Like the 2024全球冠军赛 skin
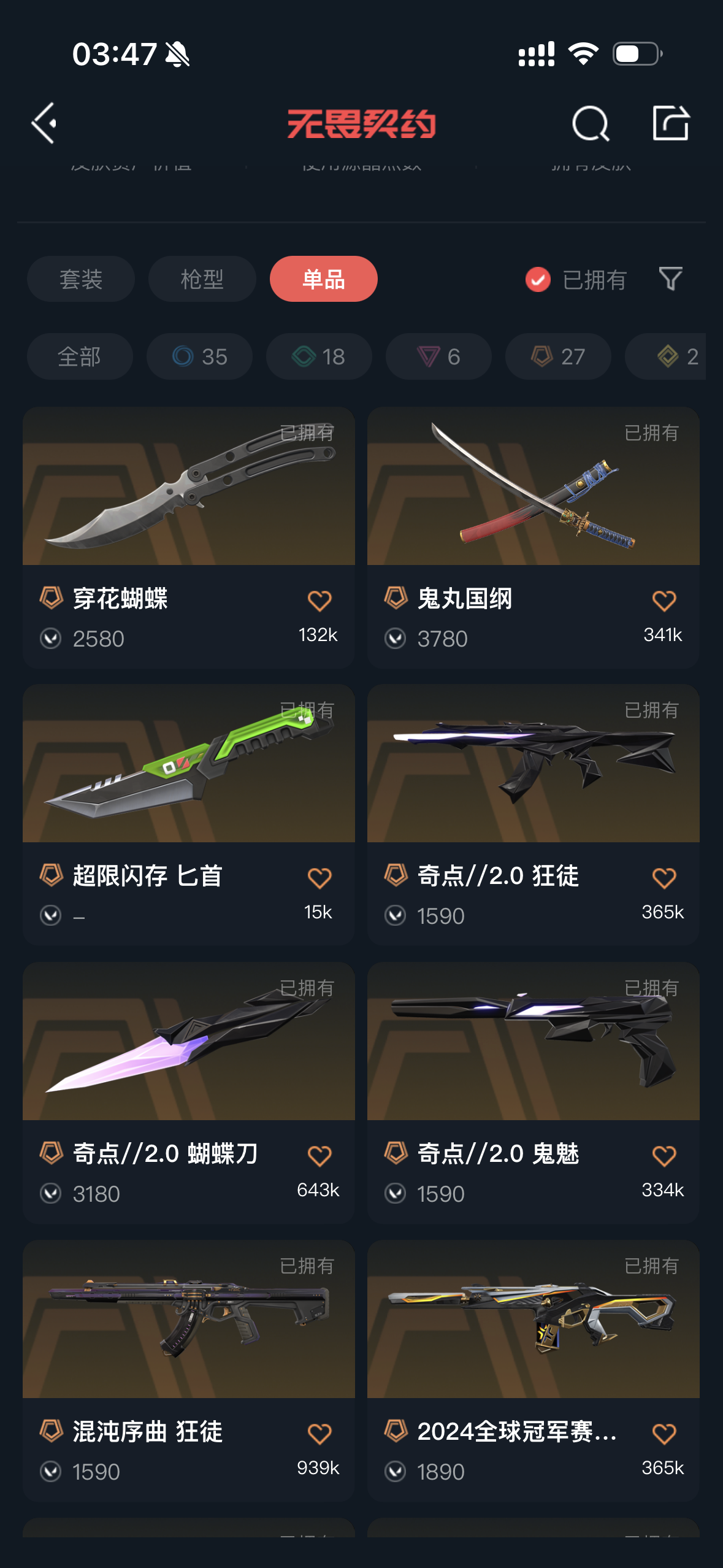The height and width of the screenshot is (1568, 723). point(664,1434)
